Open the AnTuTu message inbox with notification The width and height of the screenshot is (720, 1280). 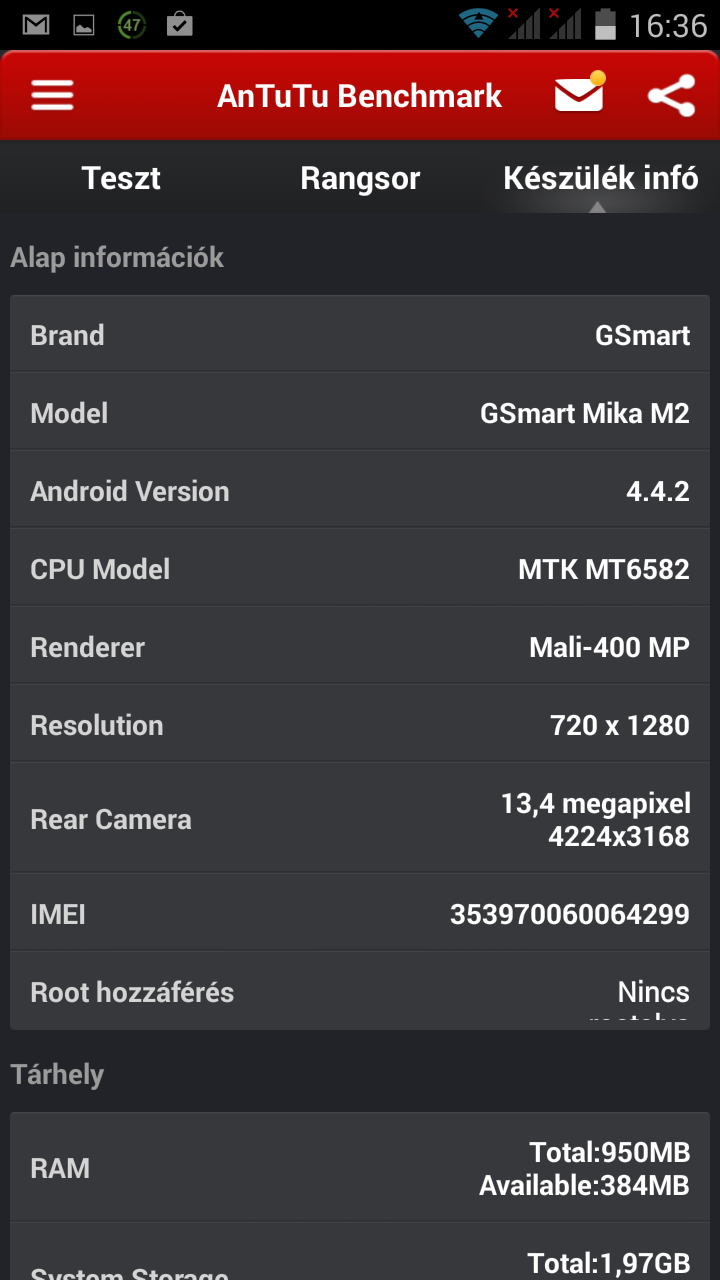(x=578, y=95)
